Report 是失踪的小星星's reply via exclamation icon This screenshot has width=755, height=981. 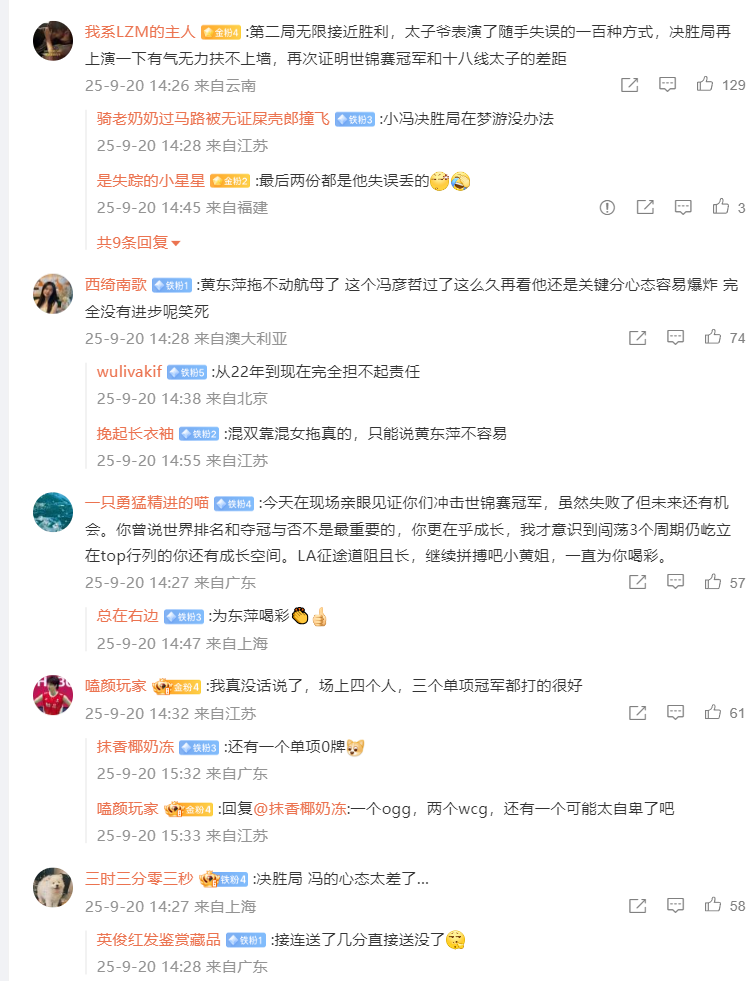(x=609, y=207)
